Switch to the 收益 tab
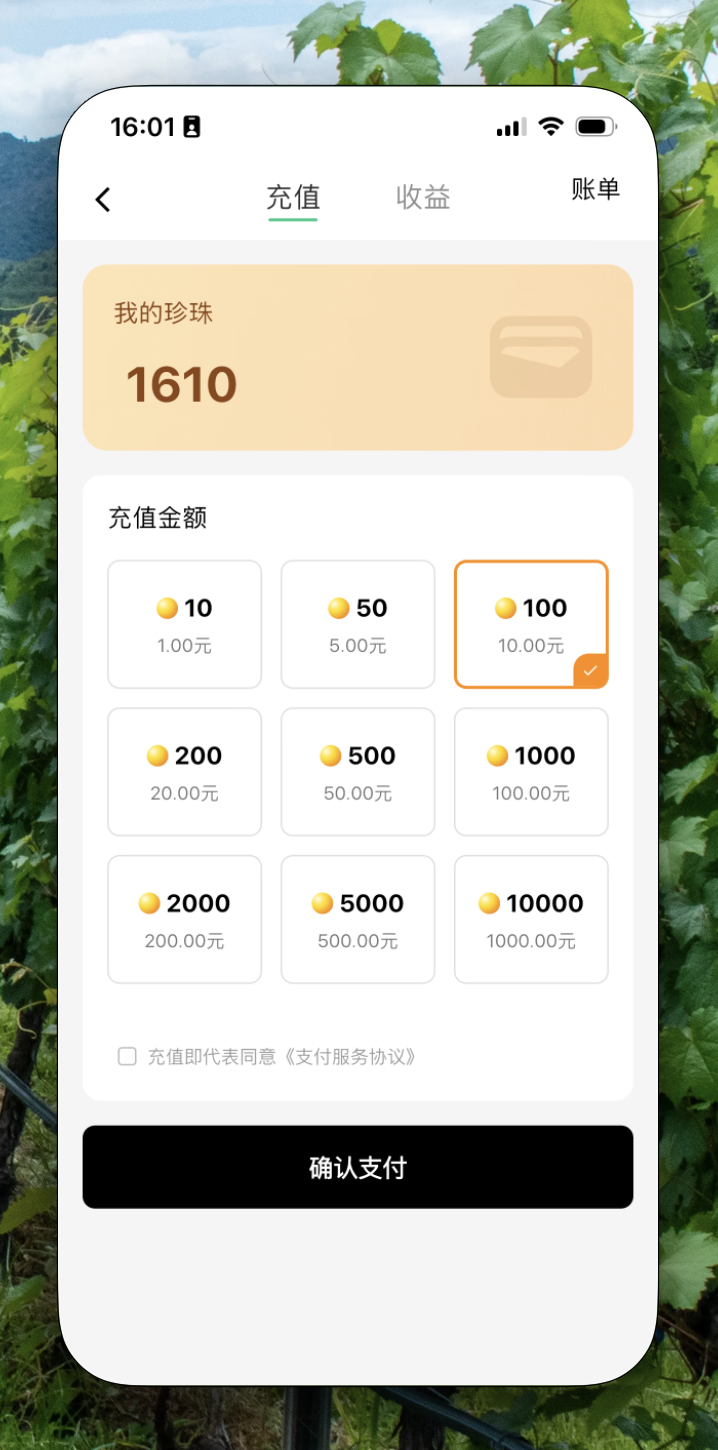Screen dimensions: 718x1450 [423, 197]
